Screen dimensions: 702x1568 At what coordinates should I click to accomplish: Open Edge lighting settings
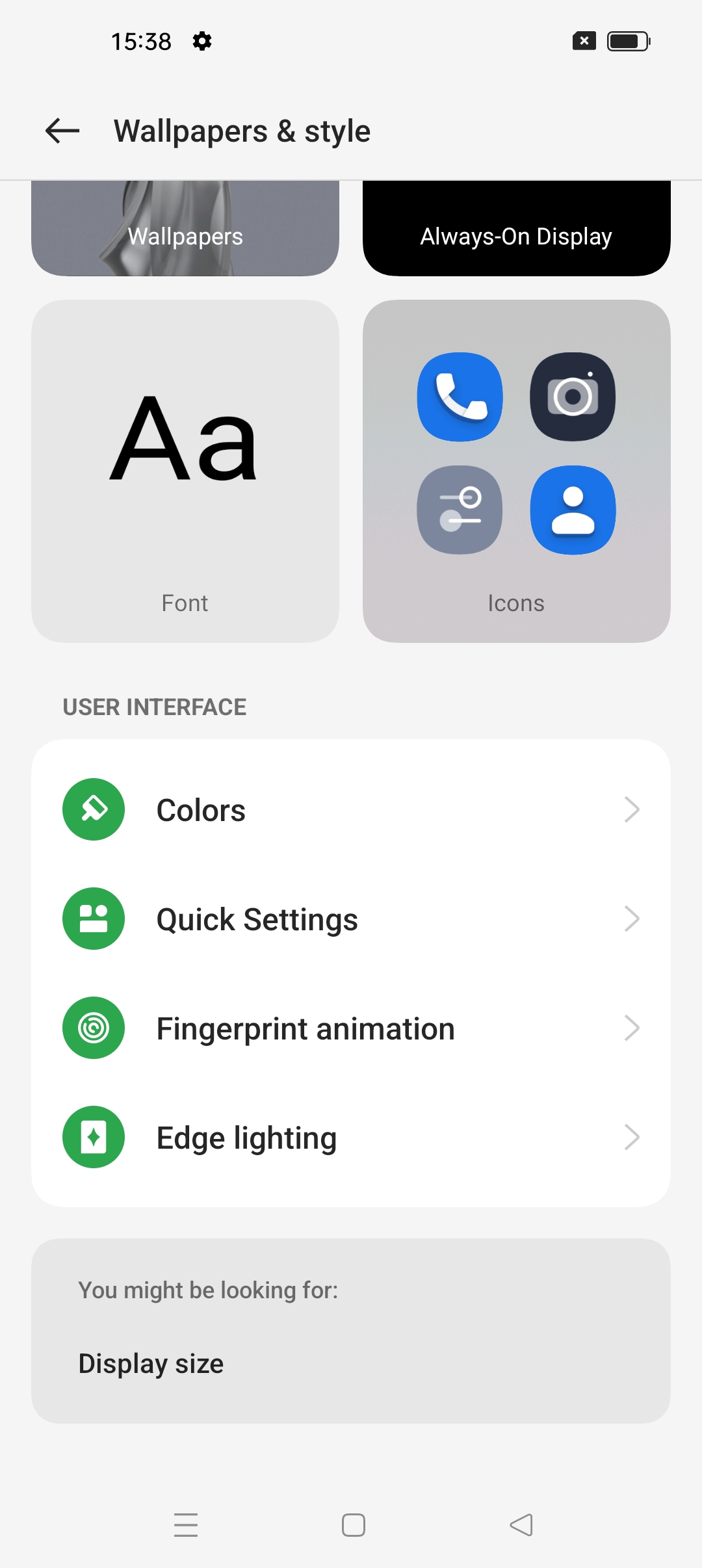pyautogui.click(x=351, y=1137)
